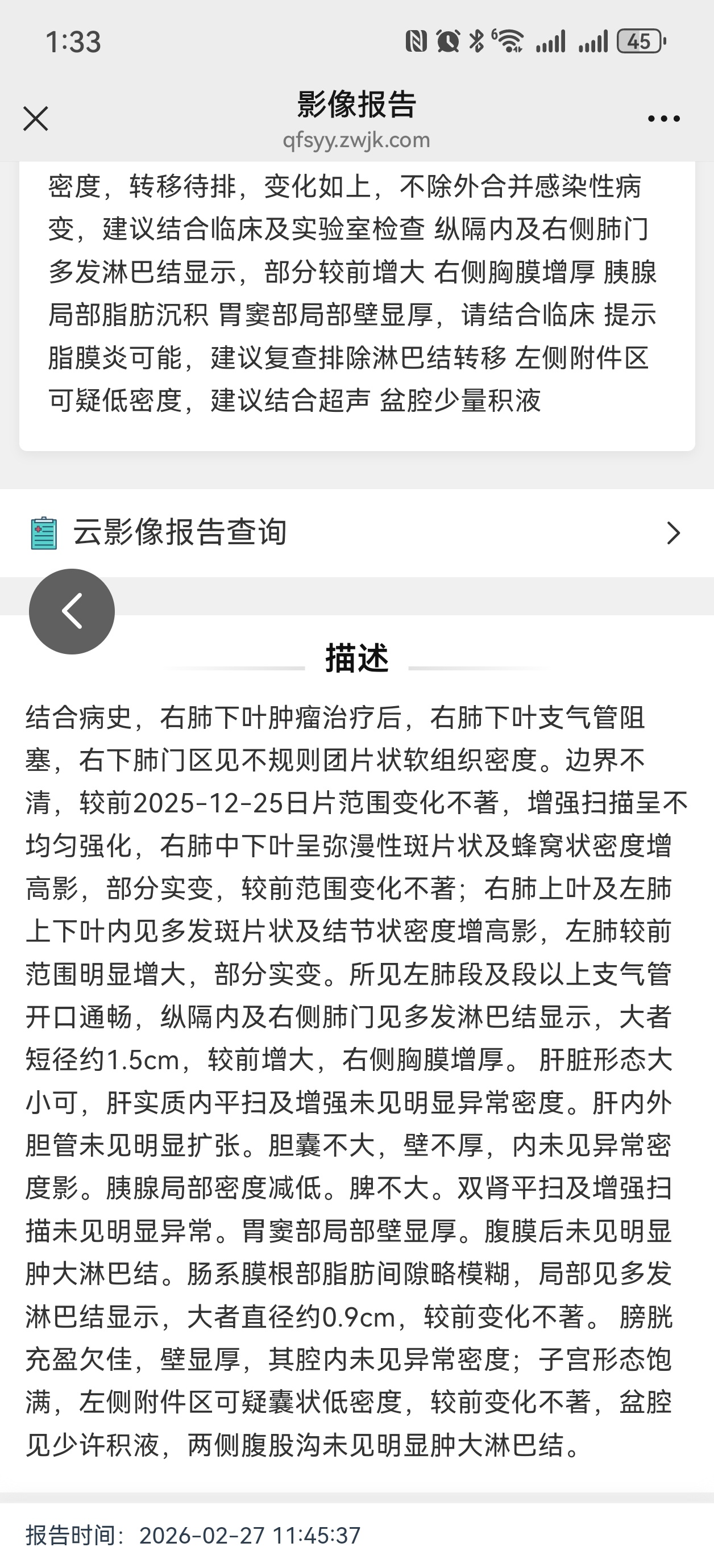Tap the floating back arrow button
This screenshot has width=714, height=1568.
[72, 611]
